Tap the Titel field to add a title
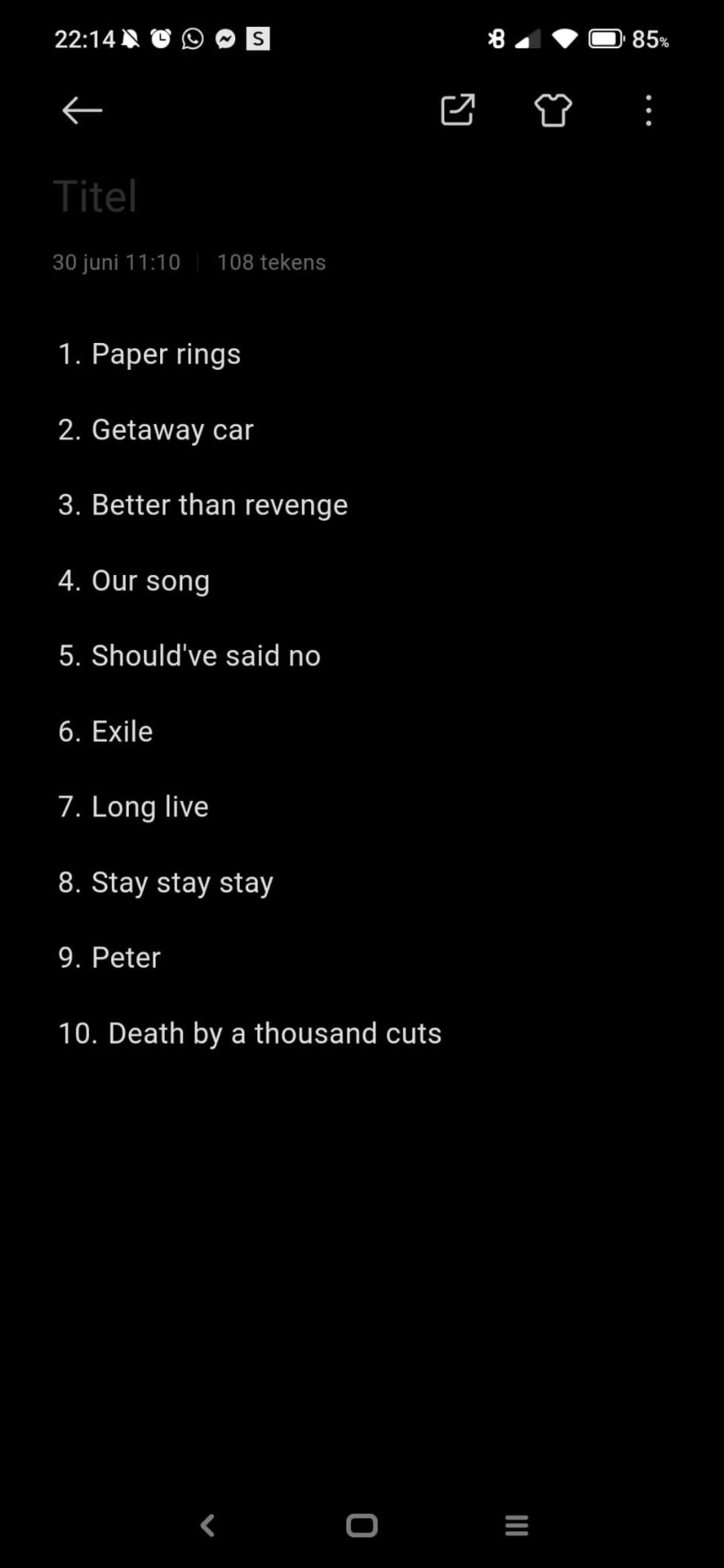 click(x=362, y=196)
